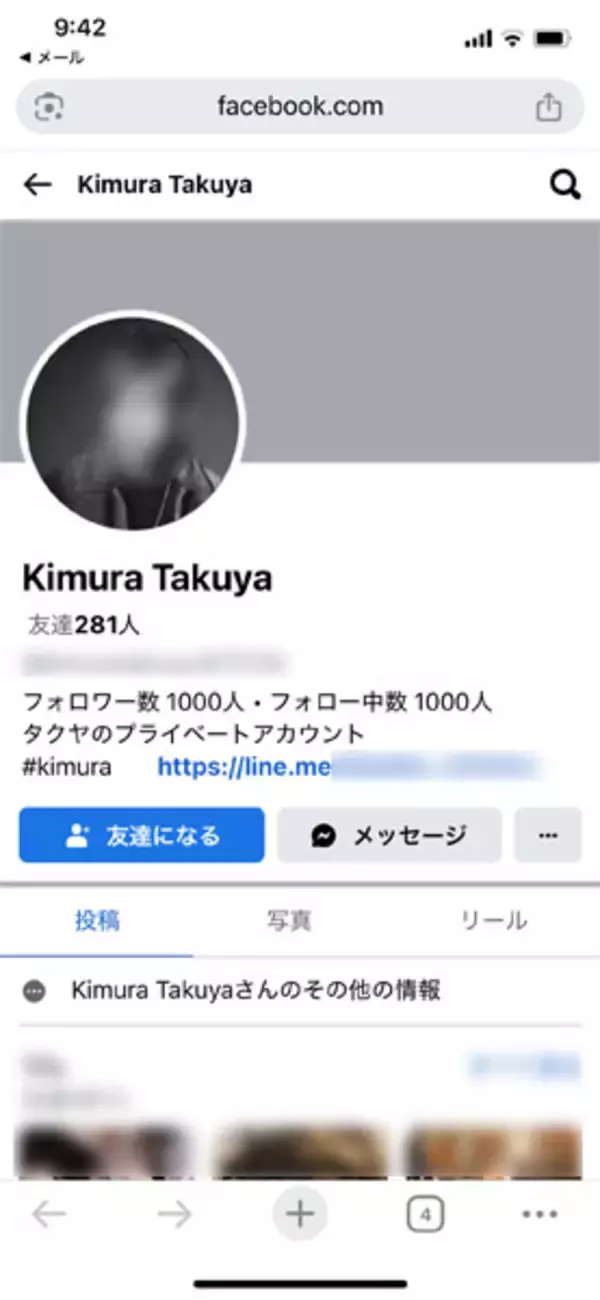Tap the facebook.com address bar
This screenshot has width=600, height=1300.
point(300,107)
